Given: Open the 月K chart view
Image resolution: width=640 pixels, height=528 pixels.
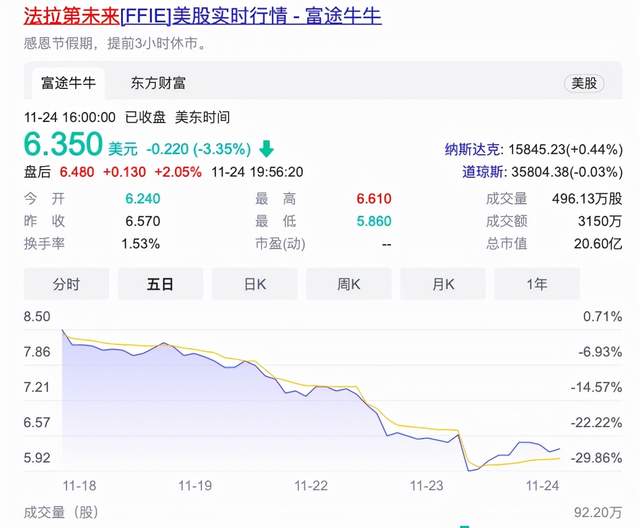Looking at the screenshot, I should point(443,284).
